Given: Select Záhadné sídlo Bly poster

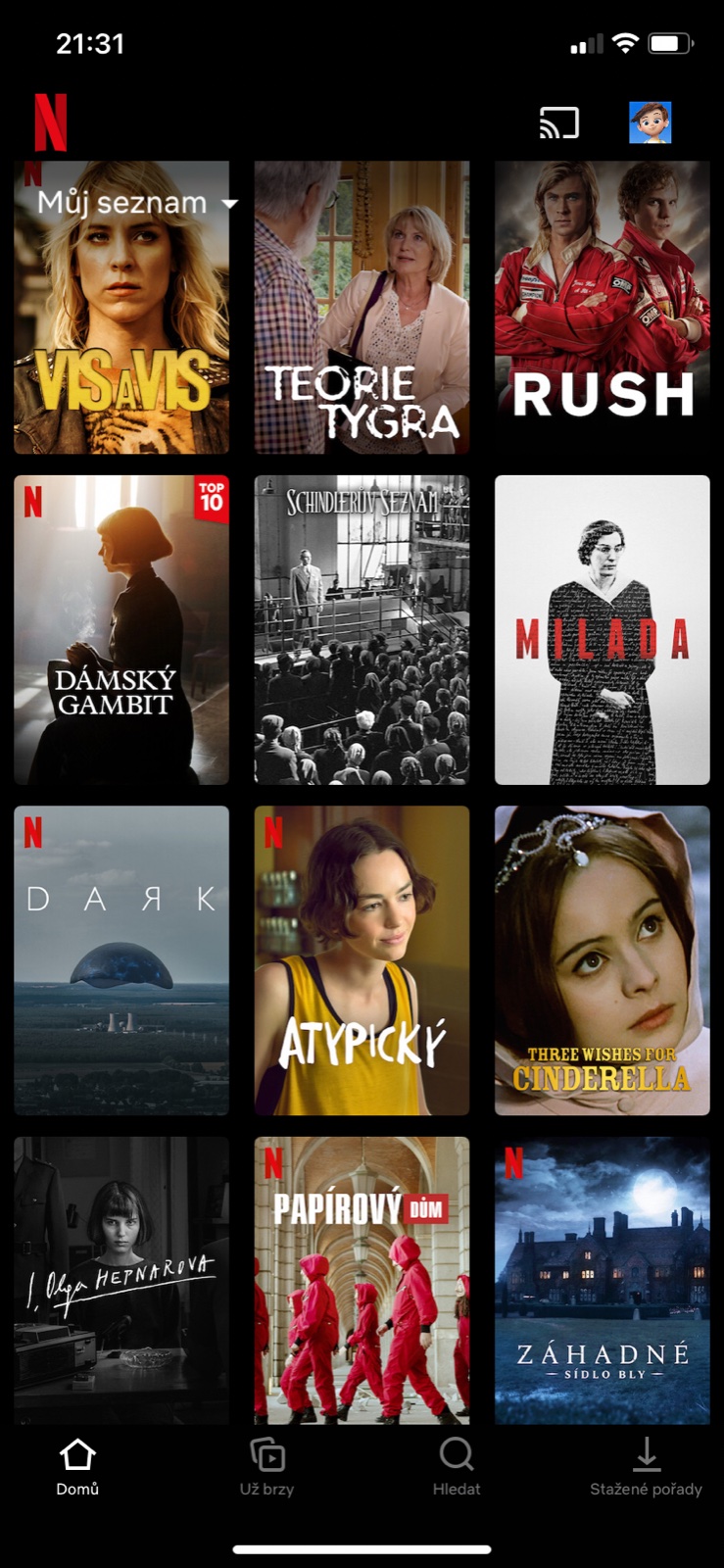Looking at the screenshot, I should [602, 1279].
